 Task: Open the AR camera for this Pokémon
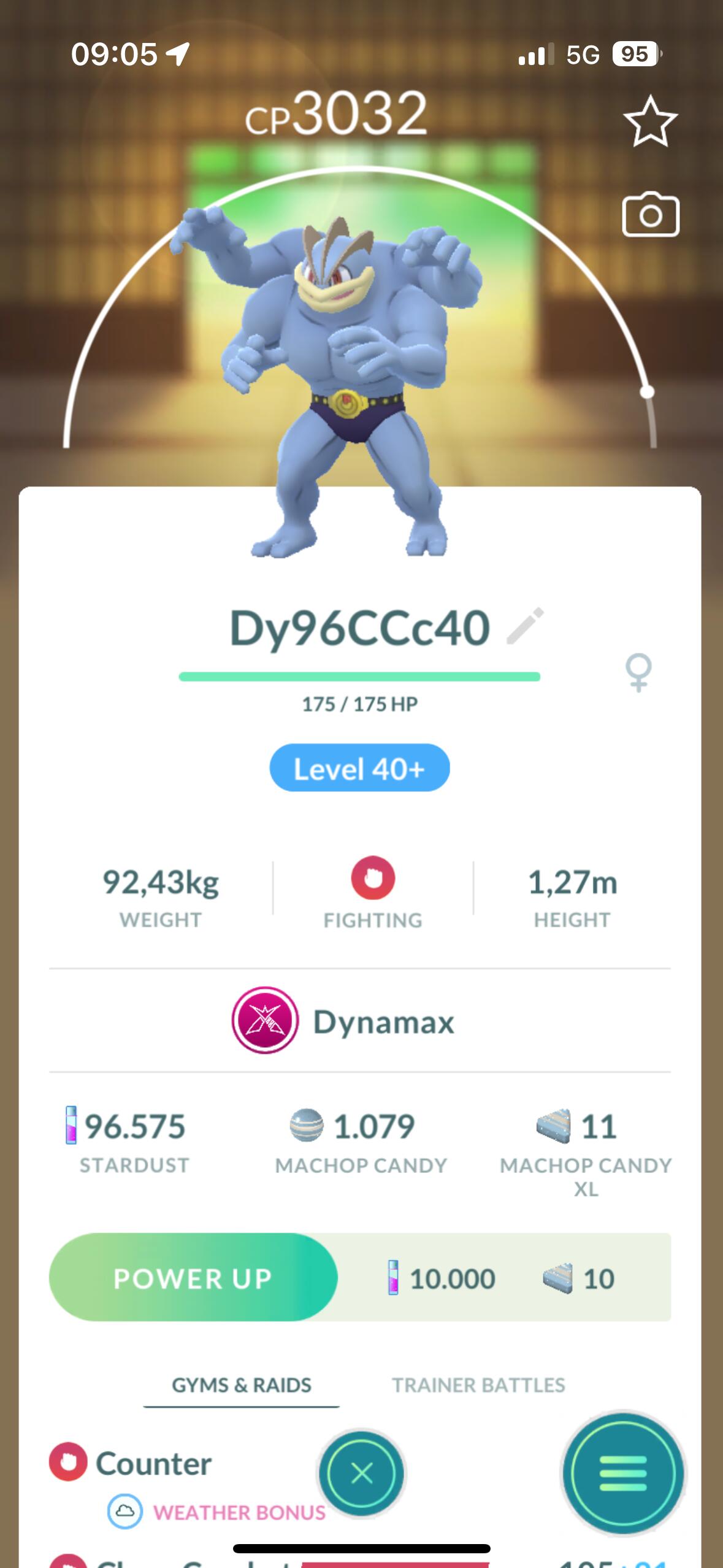point(650,215)
